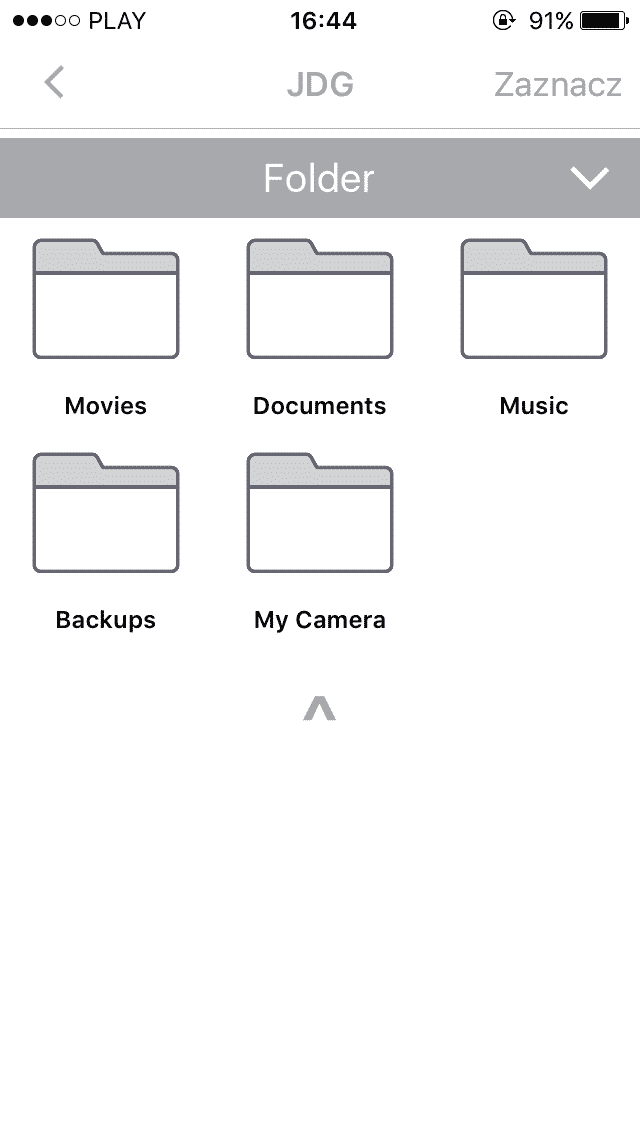Screen dimensions: 640x1136
Task: Tap the Zaznacz button to select items
Action: coord(557,84)
